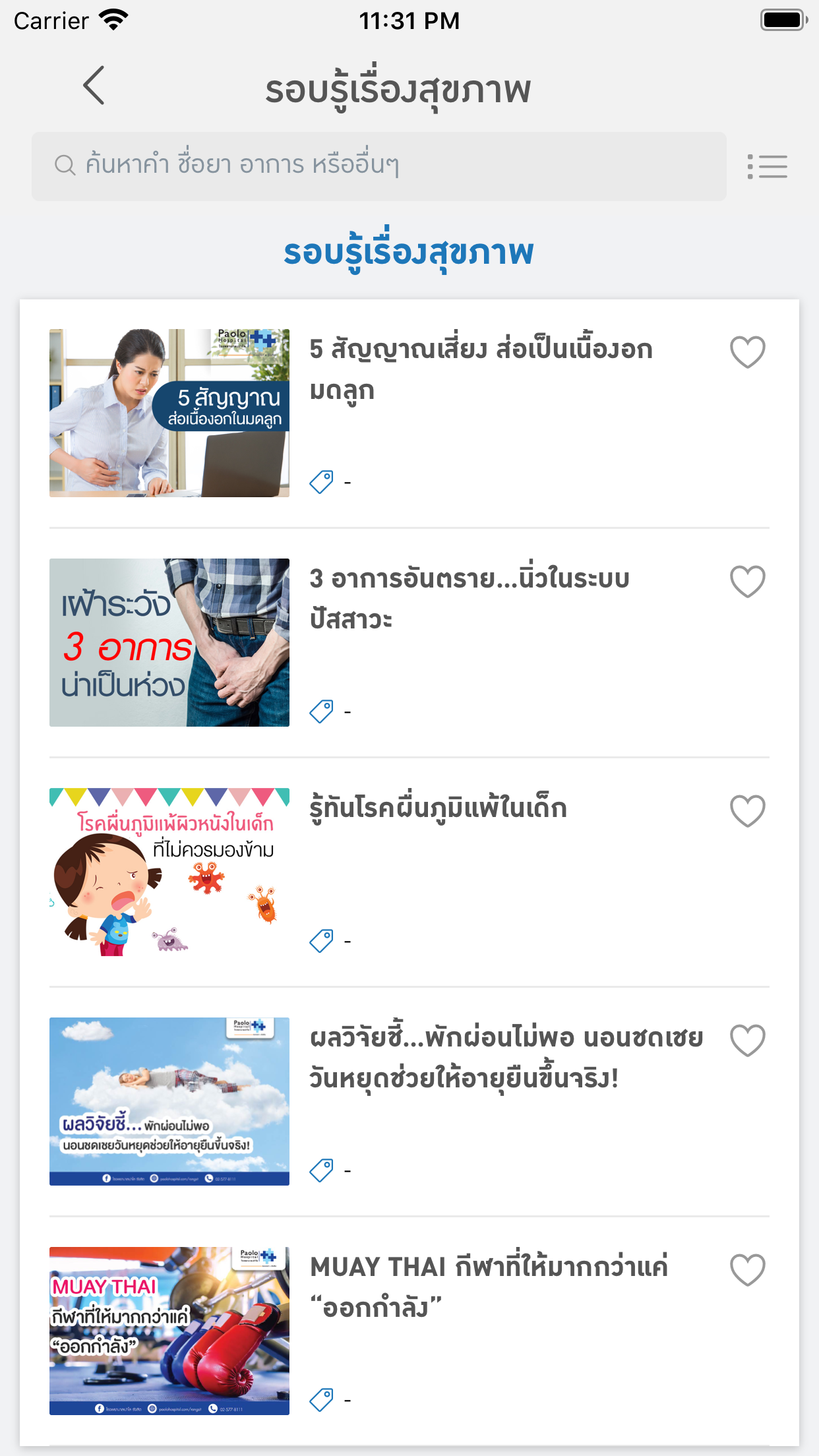Screen dimensions: 819x1456
Task: Open article รู้ทันโรคผื่นภูมิแพ้ในเด็ก
Action: point(439,808)
